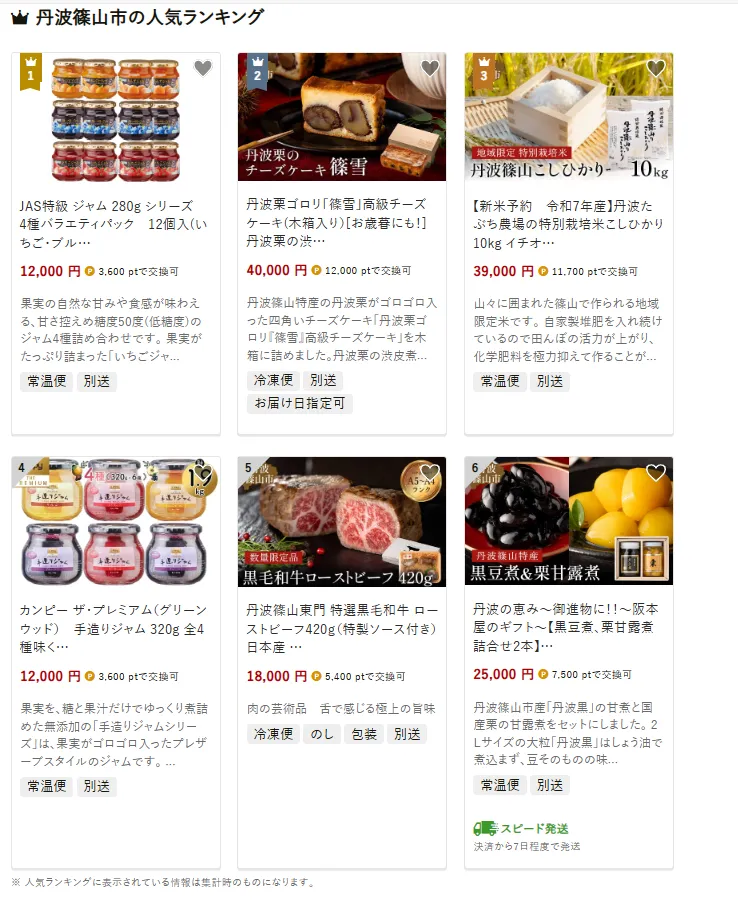Favorite the 黒毛和牛ローストビーフ 420g item
Image resolution: width=738 pixels, height=908 pixels.
point(430,473)
